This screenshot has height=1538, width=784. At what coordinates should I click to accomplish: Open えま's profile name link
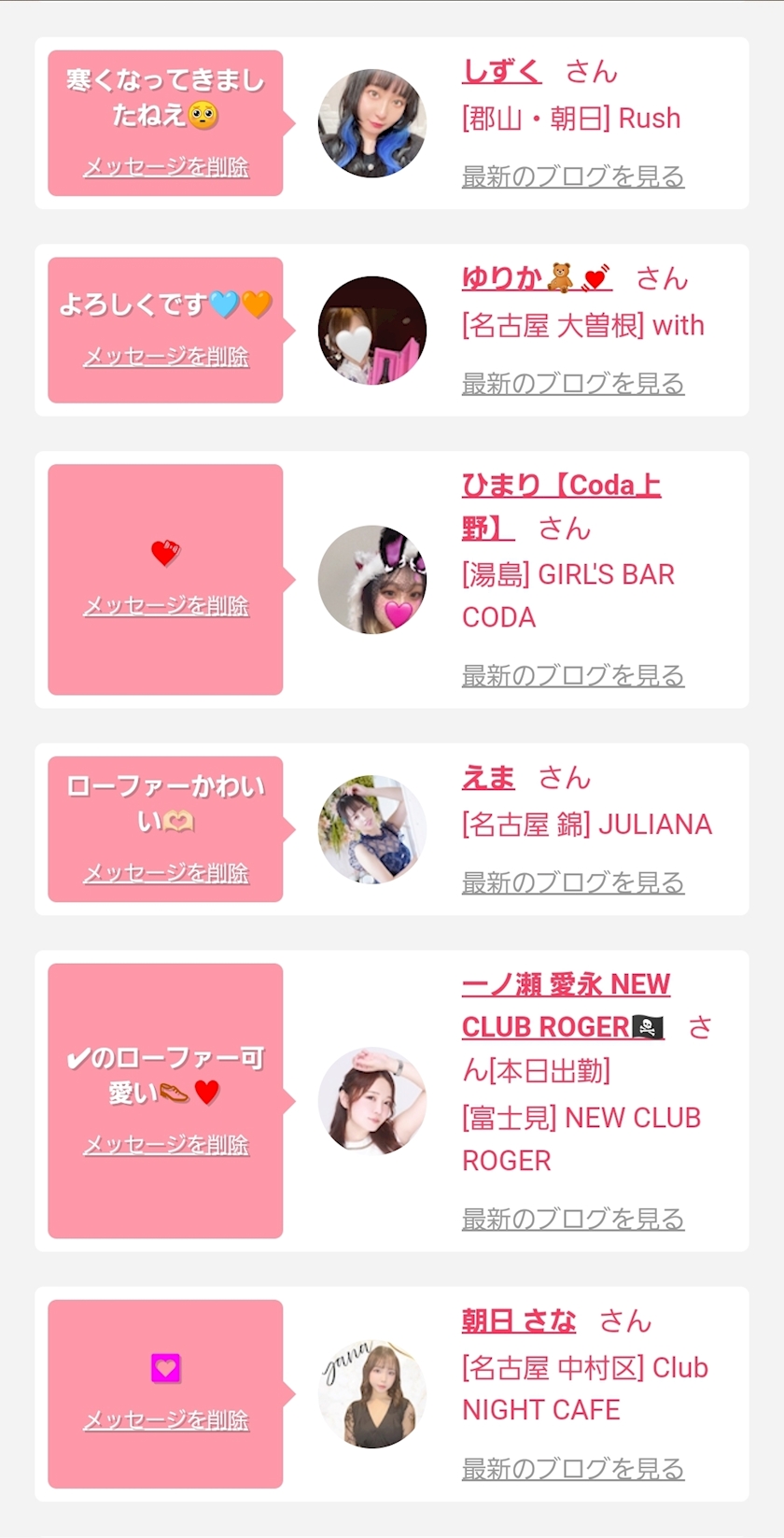click(488, 778)
